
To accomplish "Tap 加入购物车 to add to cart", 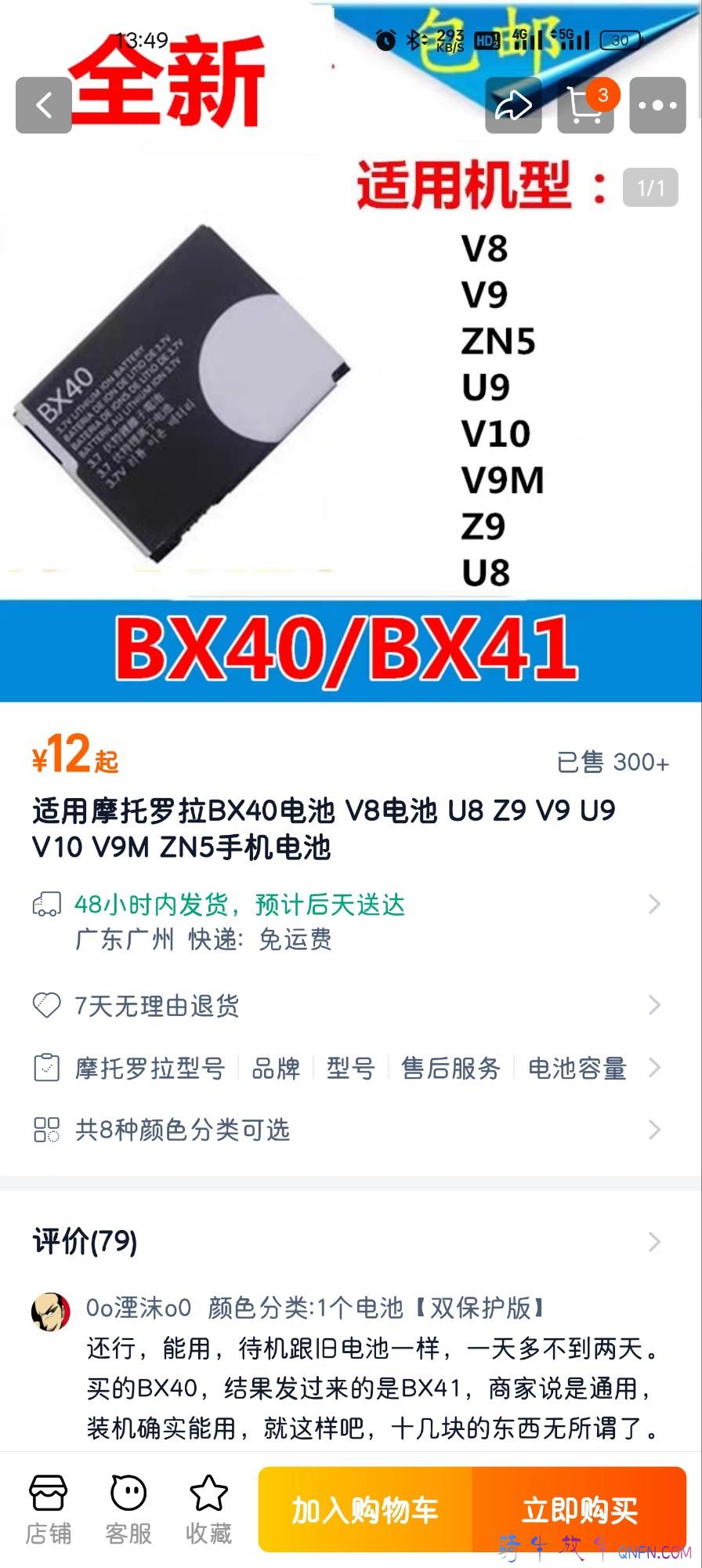I will click(x=365, y=1510).
